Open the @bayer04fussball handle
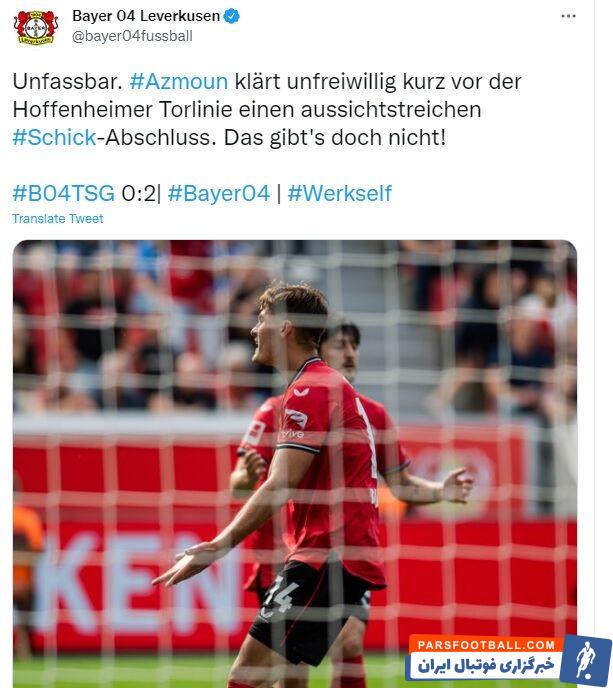The image size is (613, 688). [132, 36]
